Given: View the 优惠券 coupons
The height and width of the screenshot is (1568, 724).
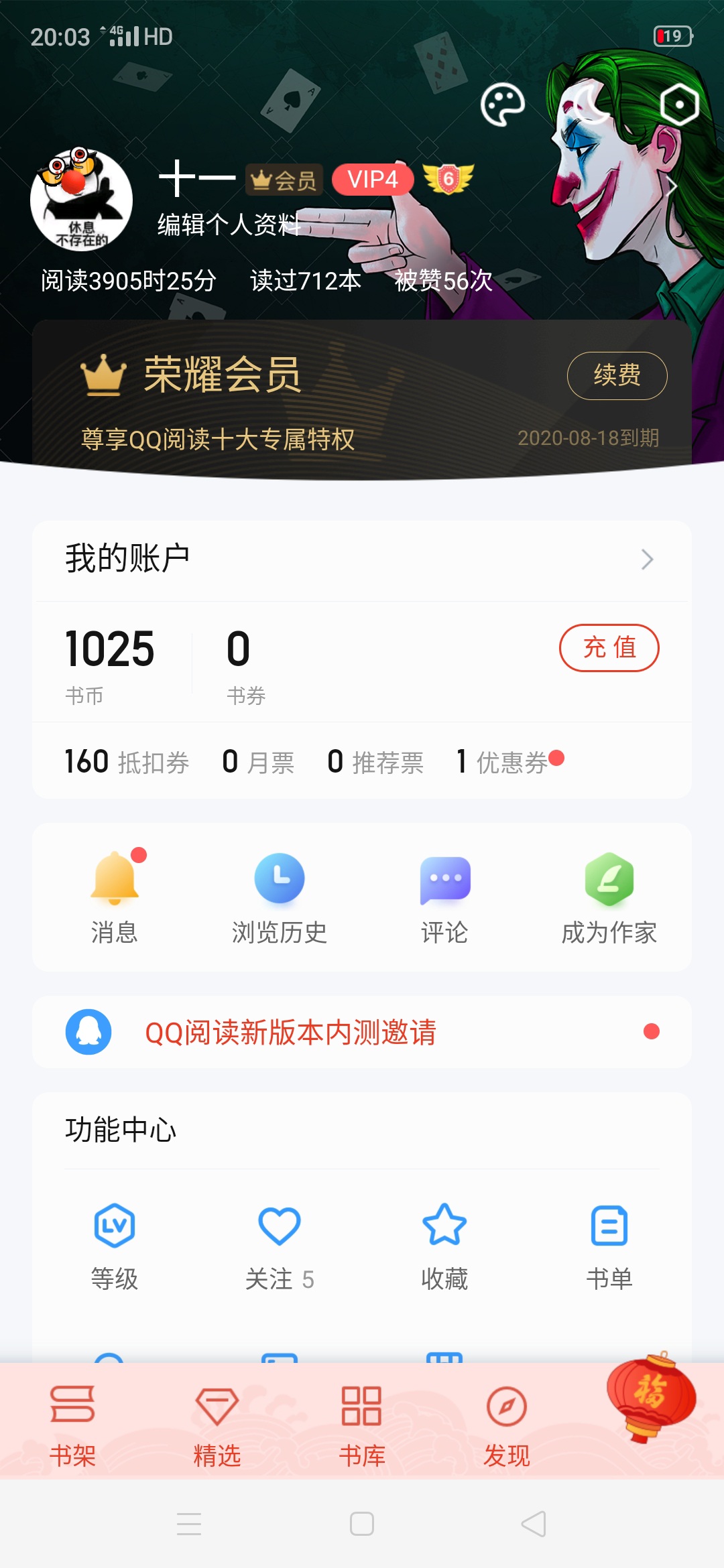Looking at the screenshot, I should coord(509,762).
